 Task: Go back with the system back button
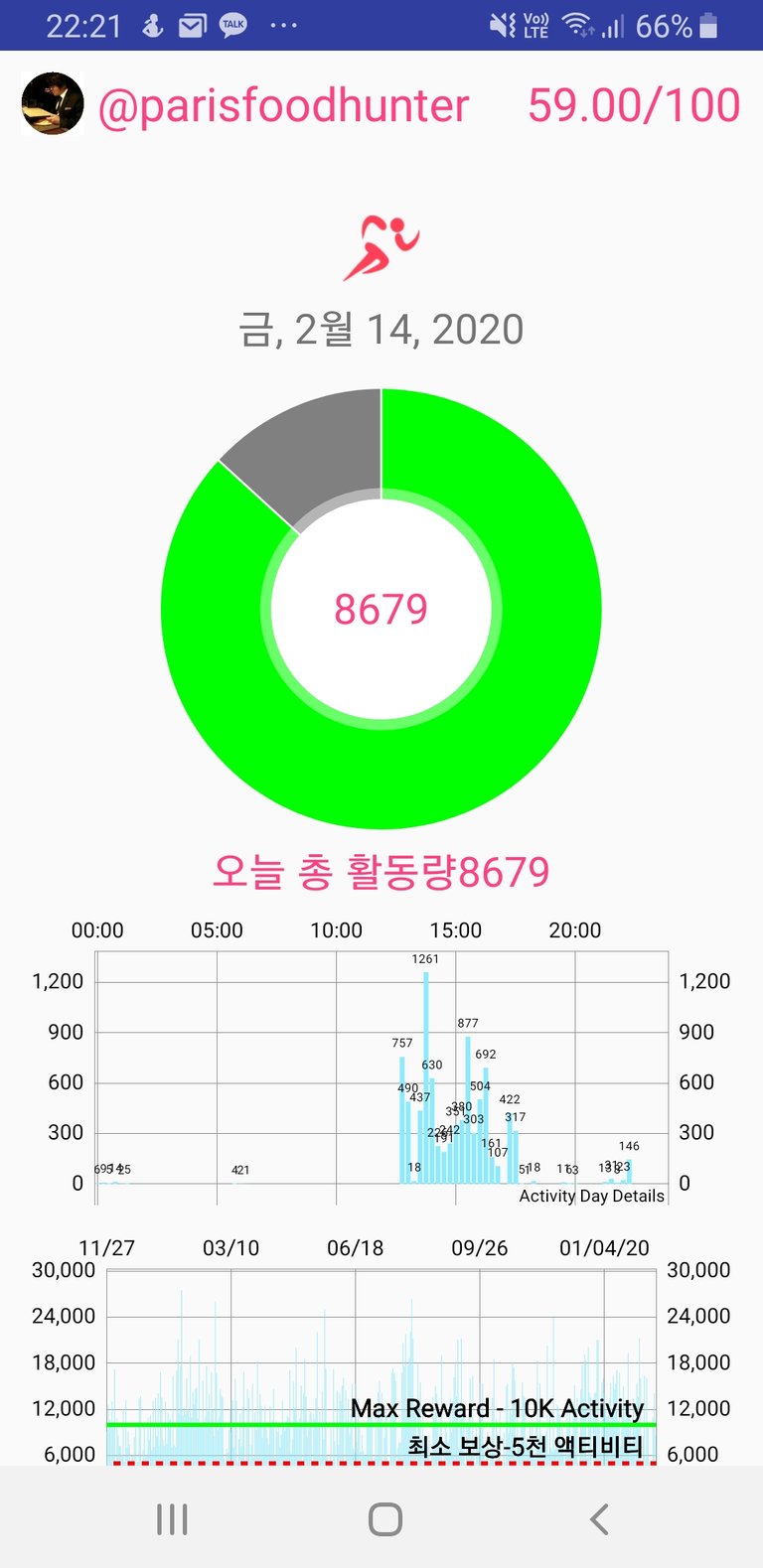(598, 1519)
